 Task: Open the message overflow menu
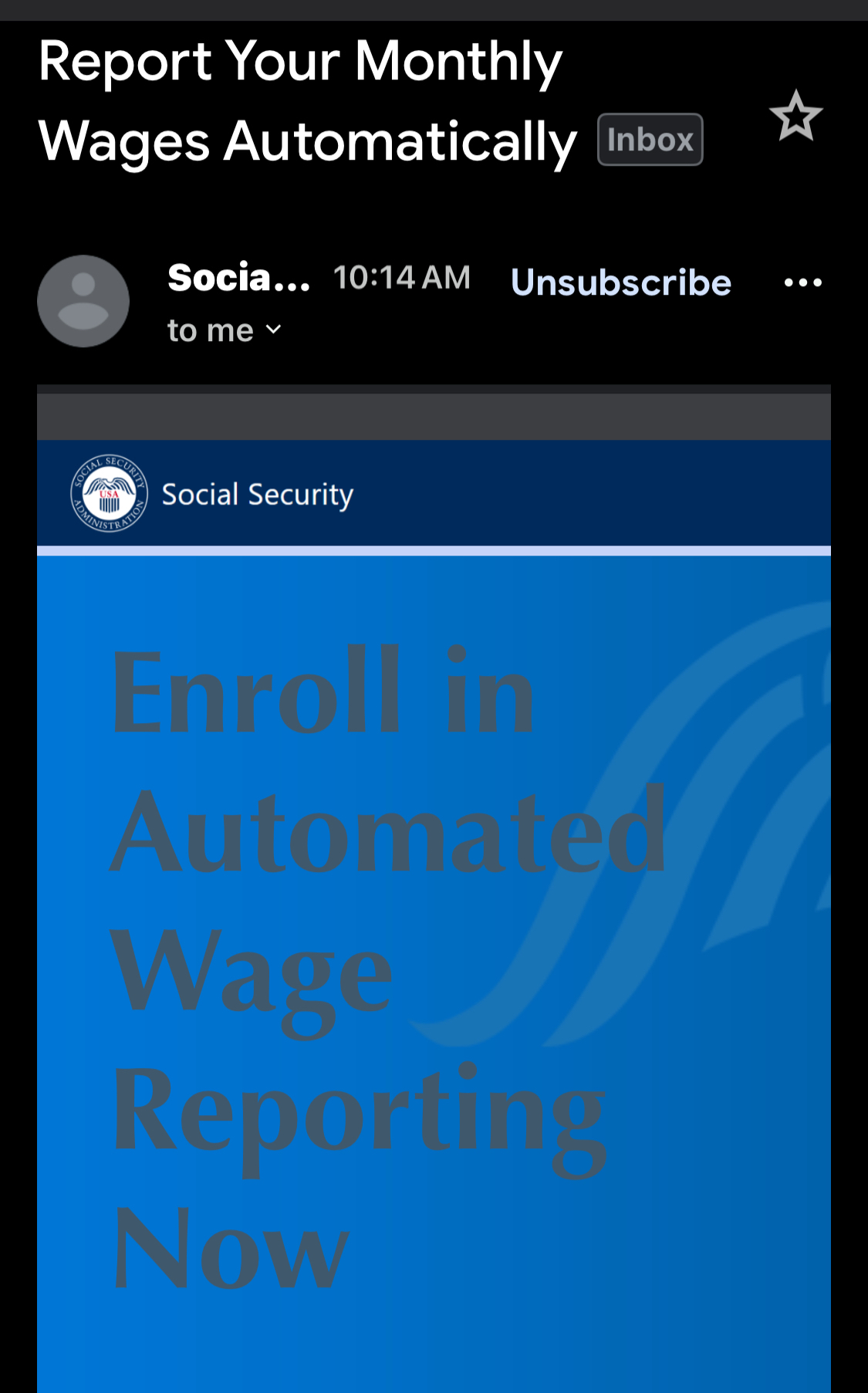click(x=802, y=282)
